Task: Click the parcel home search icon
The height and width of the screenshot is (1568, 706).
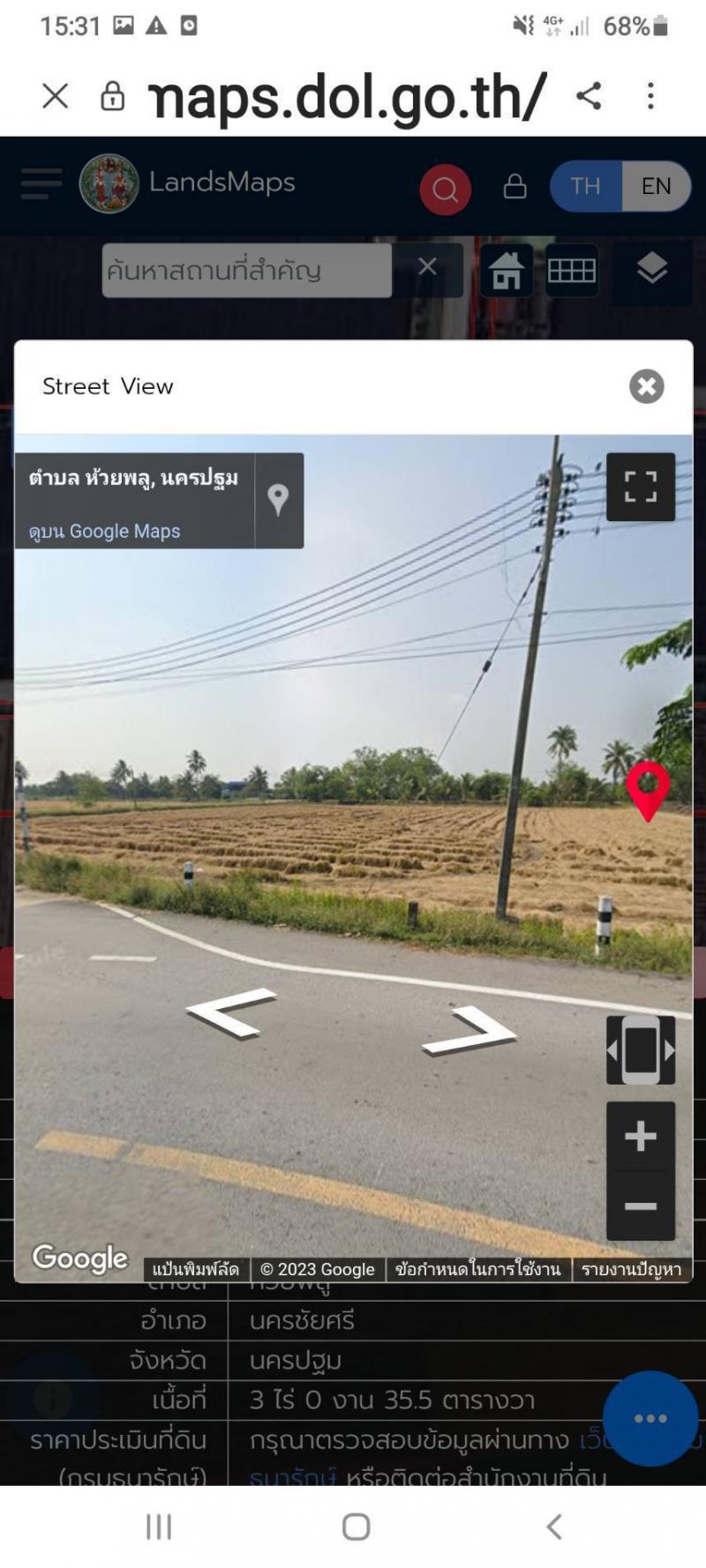Action: 507,272
